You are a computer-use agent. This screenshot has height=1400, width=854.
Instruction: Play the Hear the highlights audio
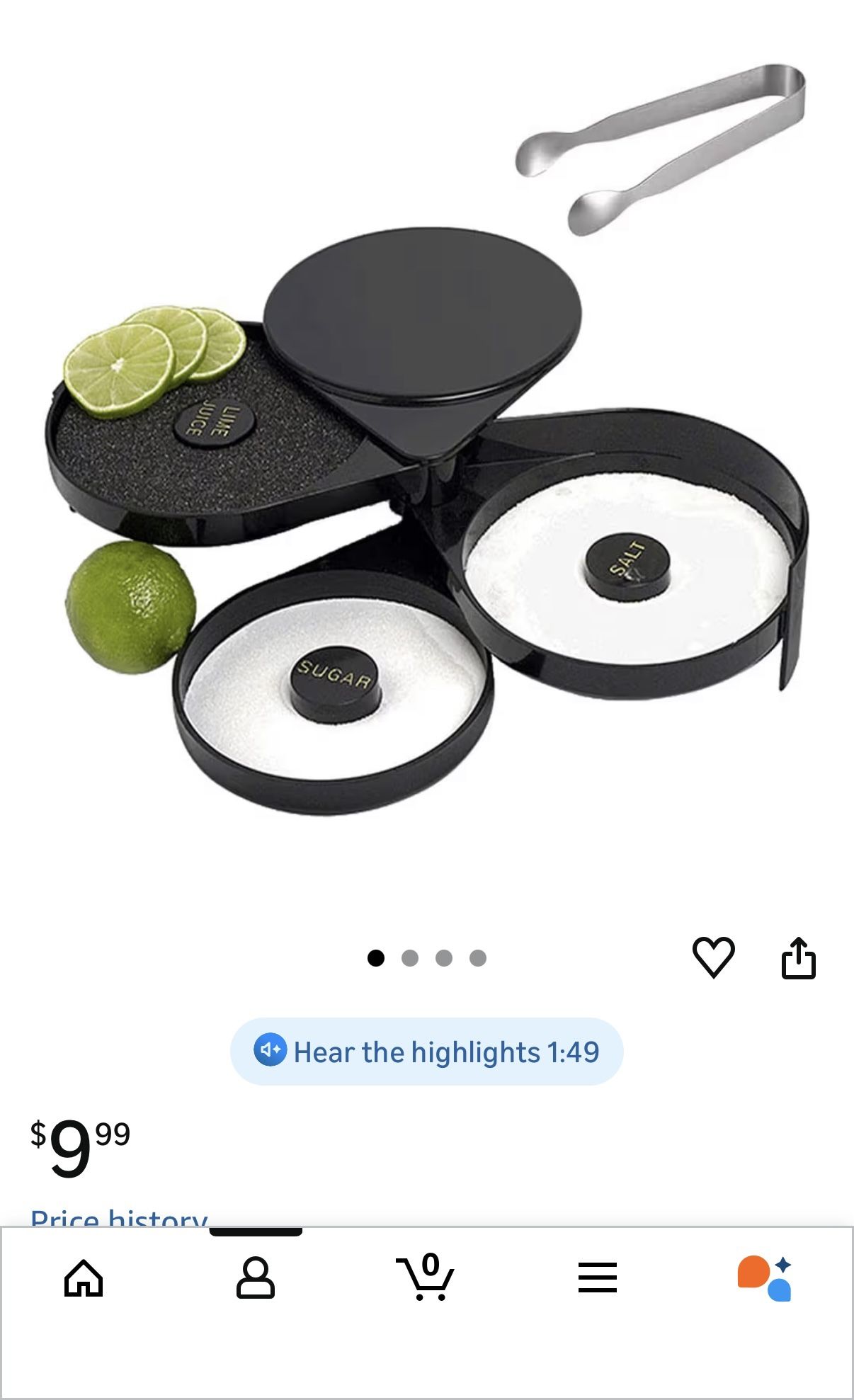point(426,1052)
